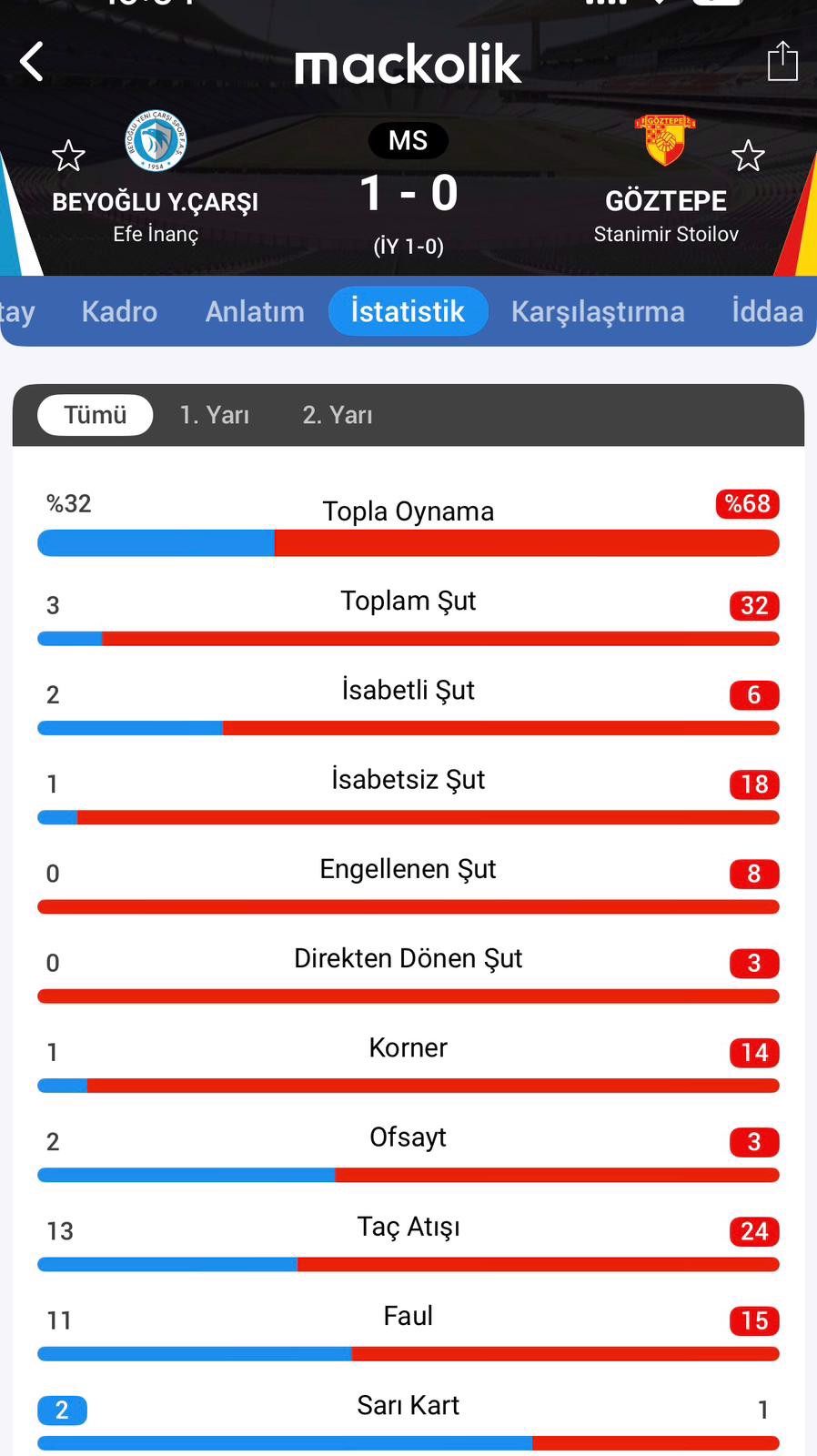
Task: Open the Anlatım tab
Action: coord(255,311)
